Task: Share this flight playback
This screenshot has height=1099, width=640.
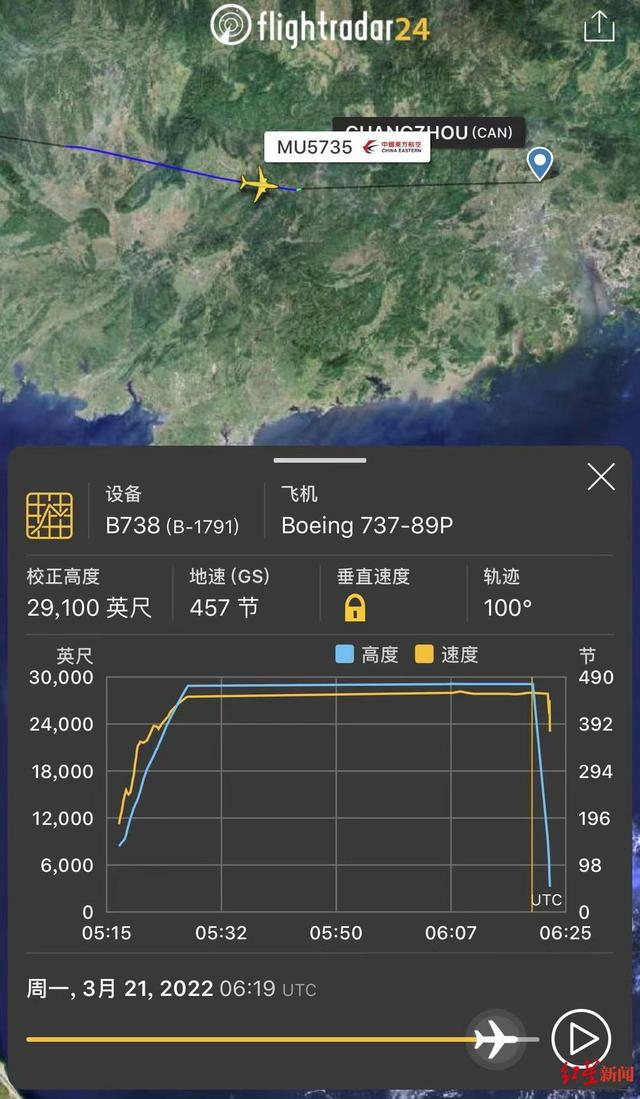Action: coord(599,27)
